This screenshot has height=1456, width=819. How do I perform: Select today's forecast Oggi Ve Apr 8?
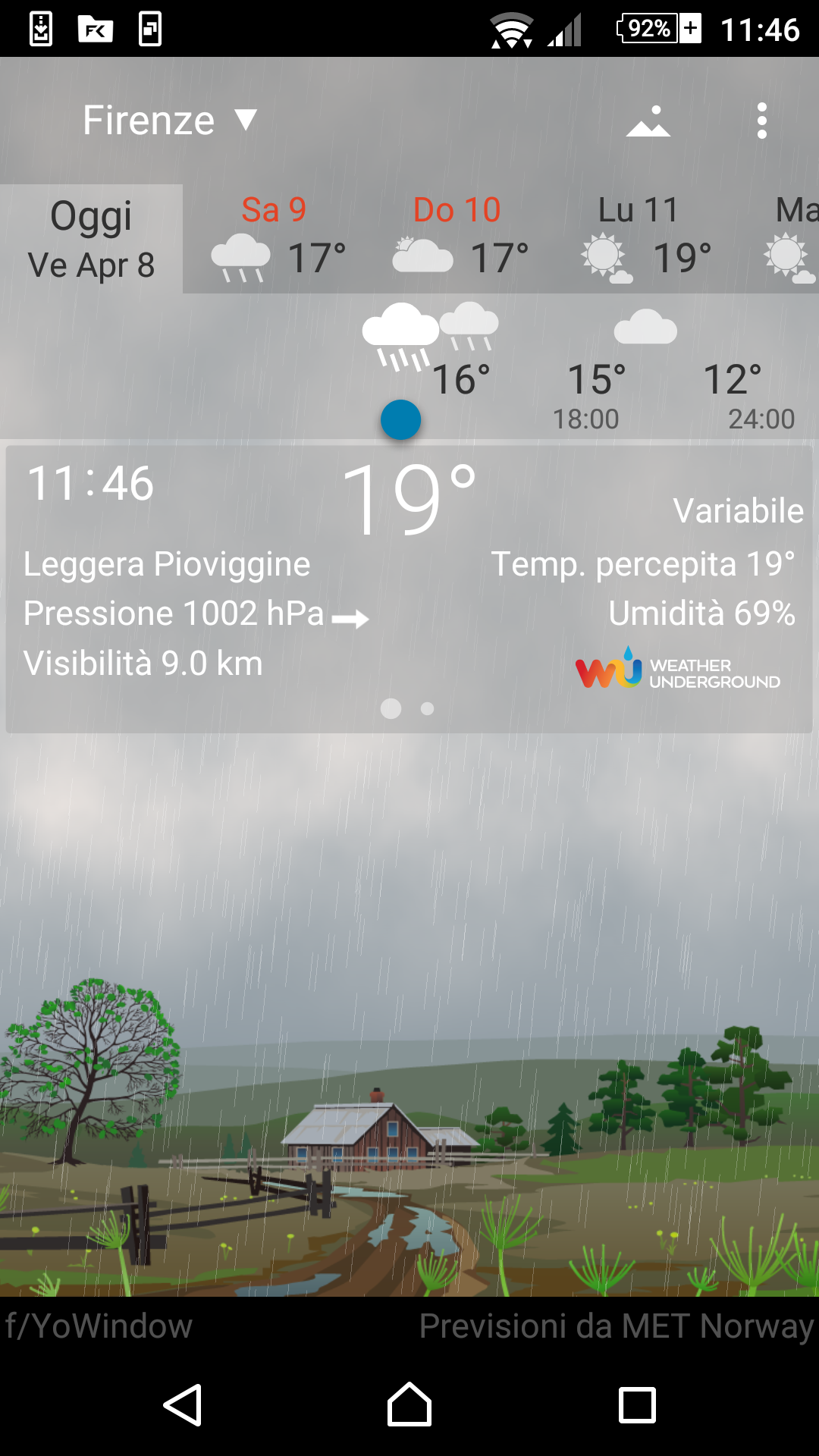pyautogui.click(x=91, y=240)
